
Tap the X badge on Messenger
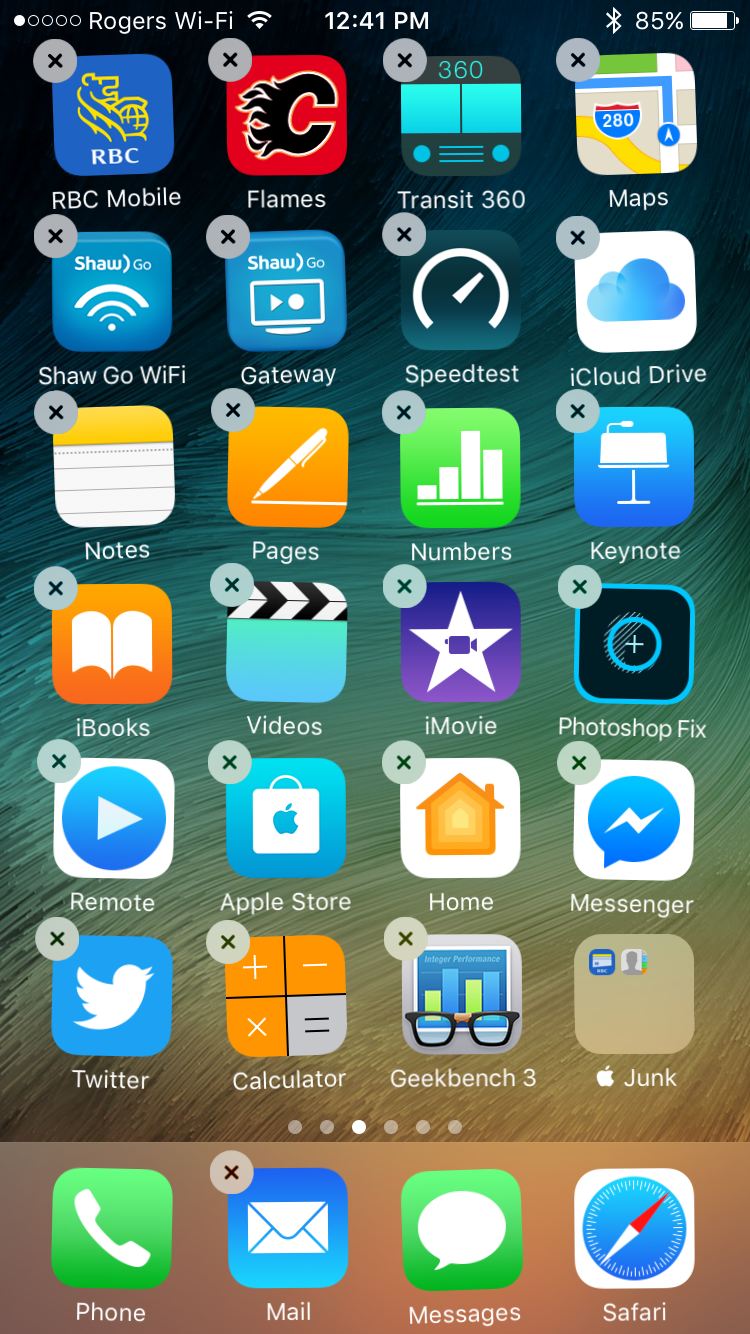(578, 764)
